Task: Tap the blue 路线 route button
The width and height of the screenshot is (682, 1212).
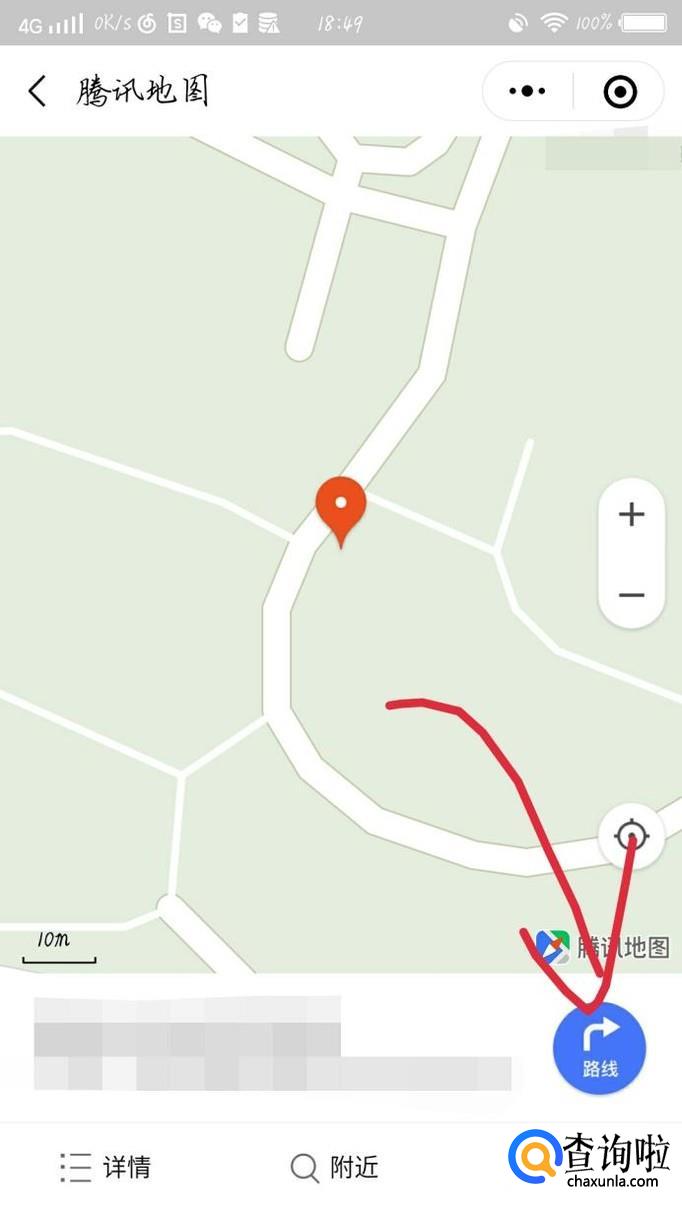Action: pos(599,1048)
